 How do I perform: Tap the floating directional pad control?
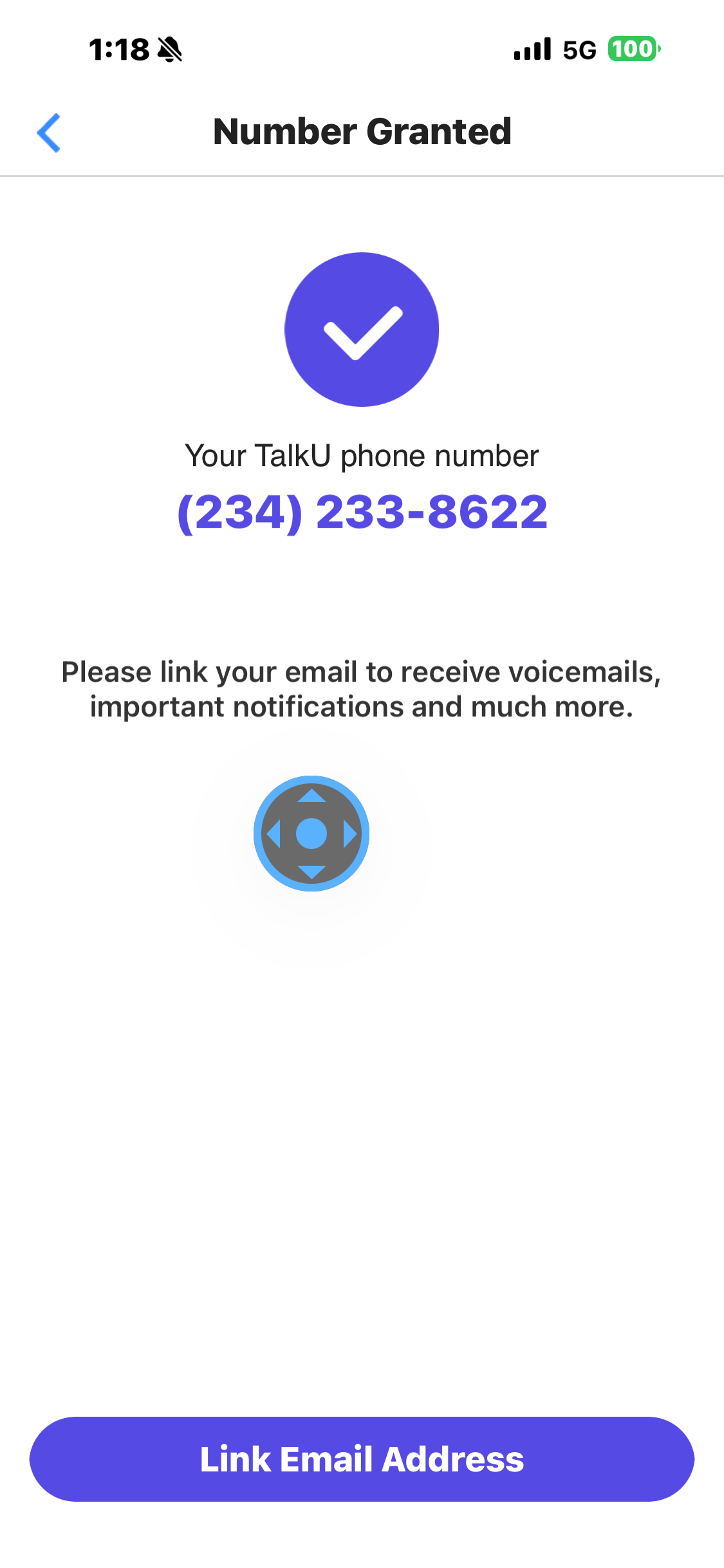pos(311,834)
